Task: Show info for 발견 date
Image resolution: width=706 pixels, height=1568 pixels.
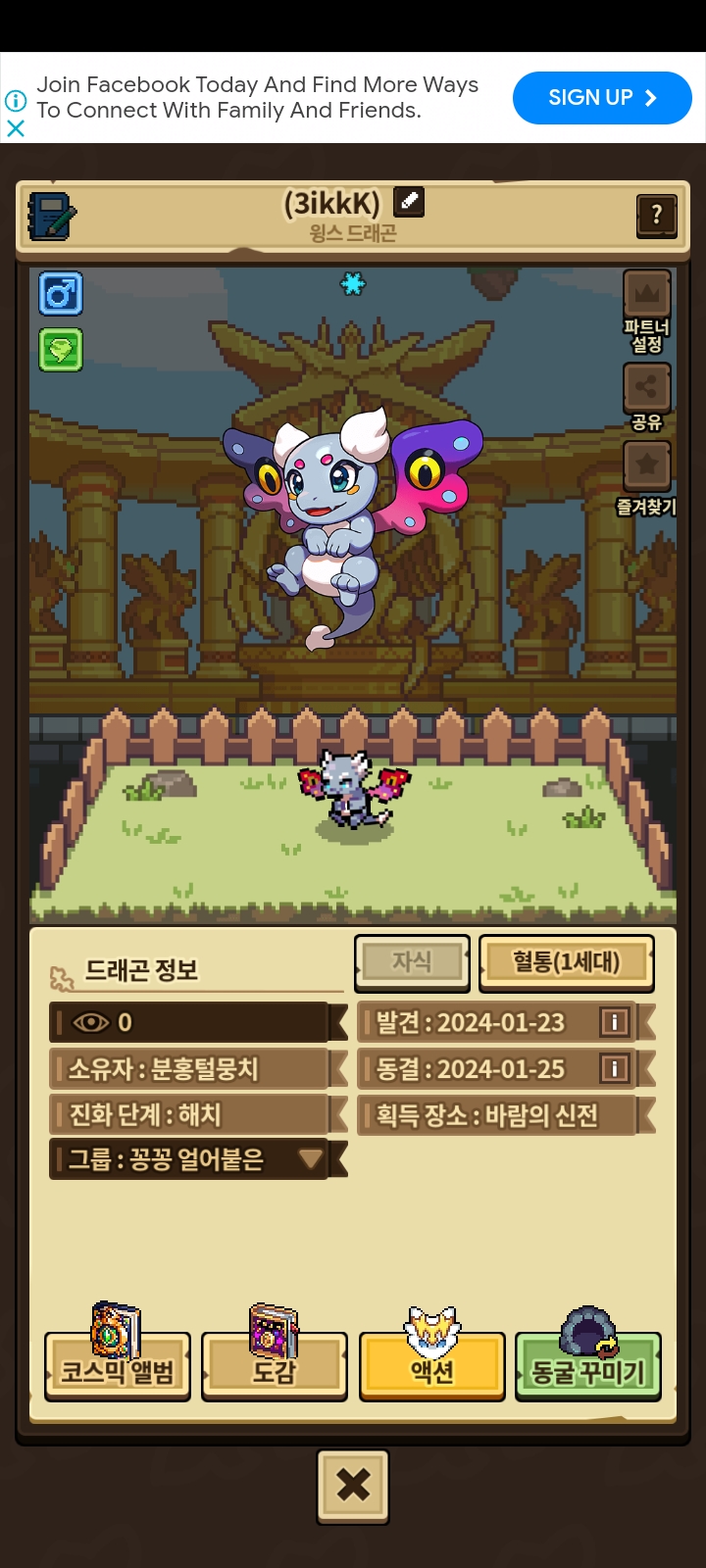Action: pos(614,1022)
